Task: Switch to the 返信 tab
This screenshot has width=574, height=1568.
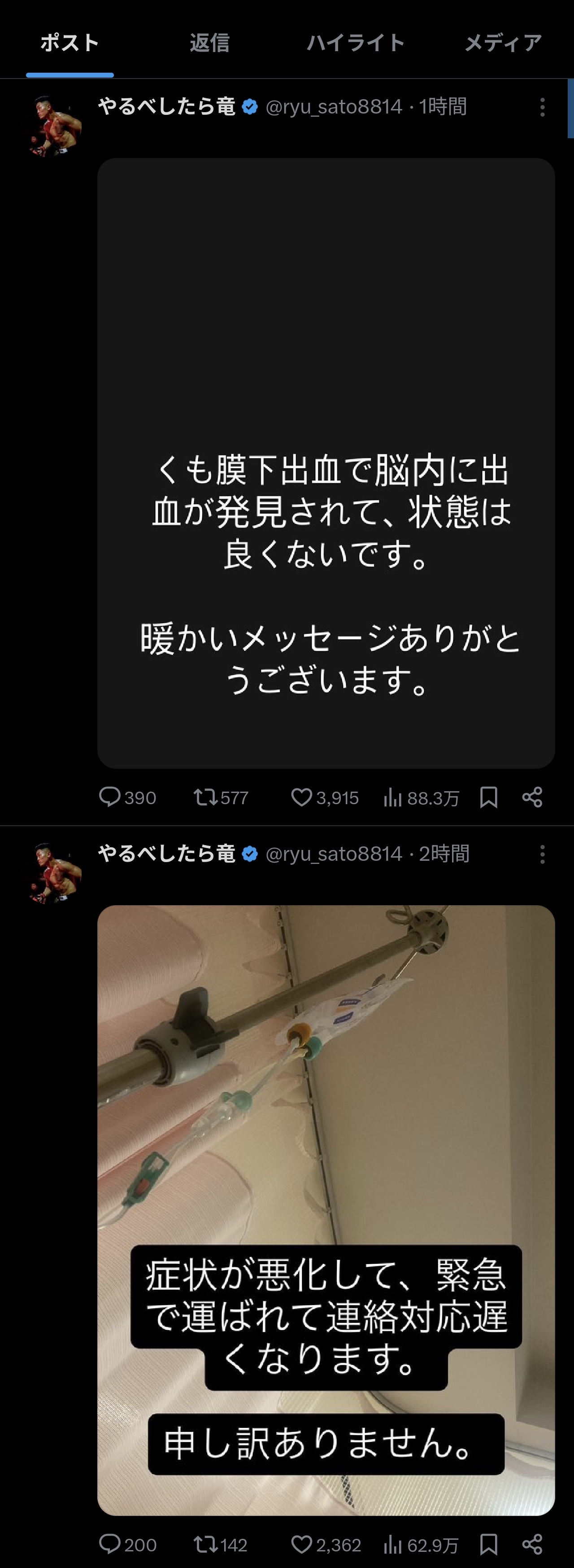Action: coord(209,43)
